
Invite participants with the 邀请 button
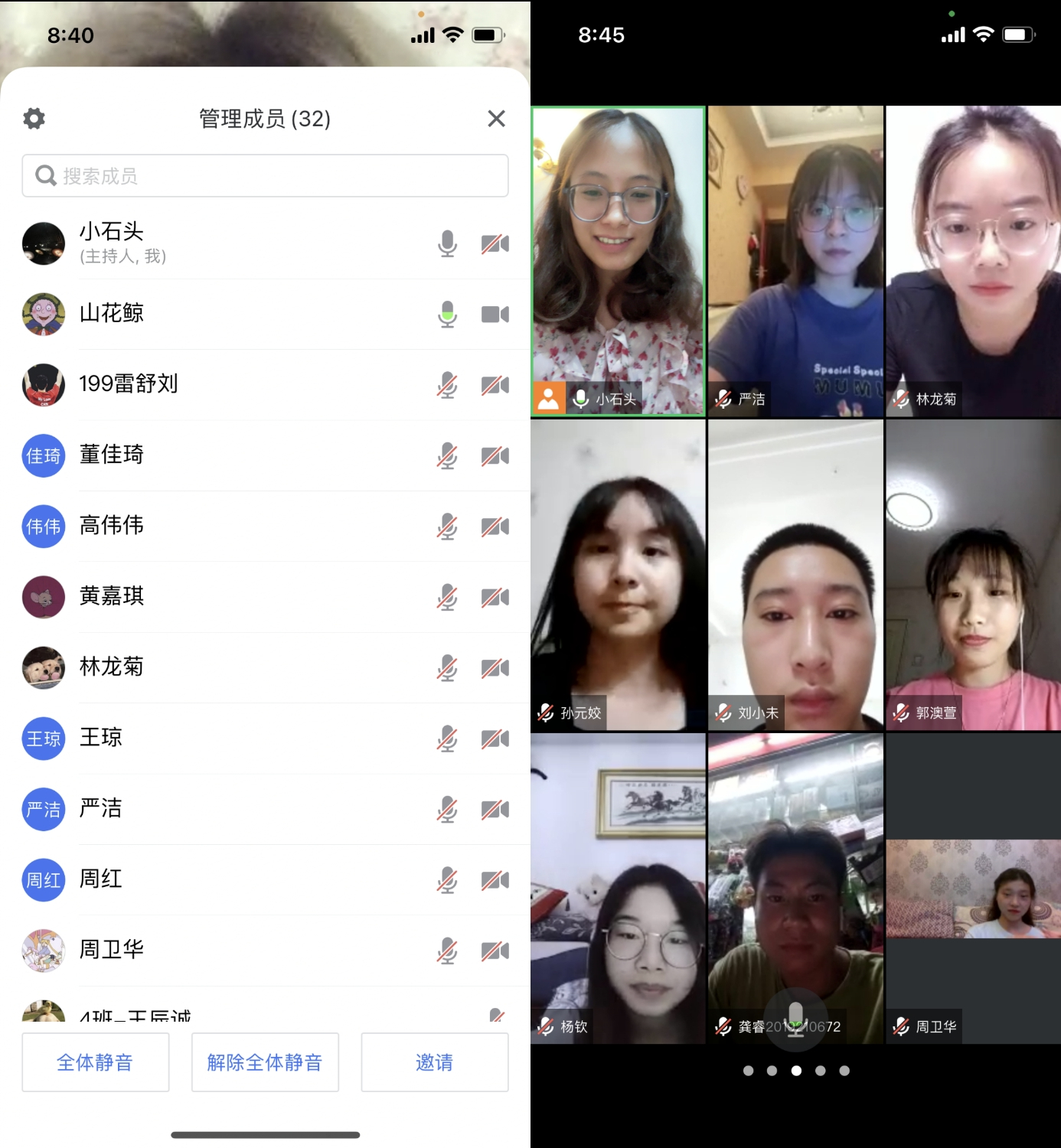[434, 1062]
